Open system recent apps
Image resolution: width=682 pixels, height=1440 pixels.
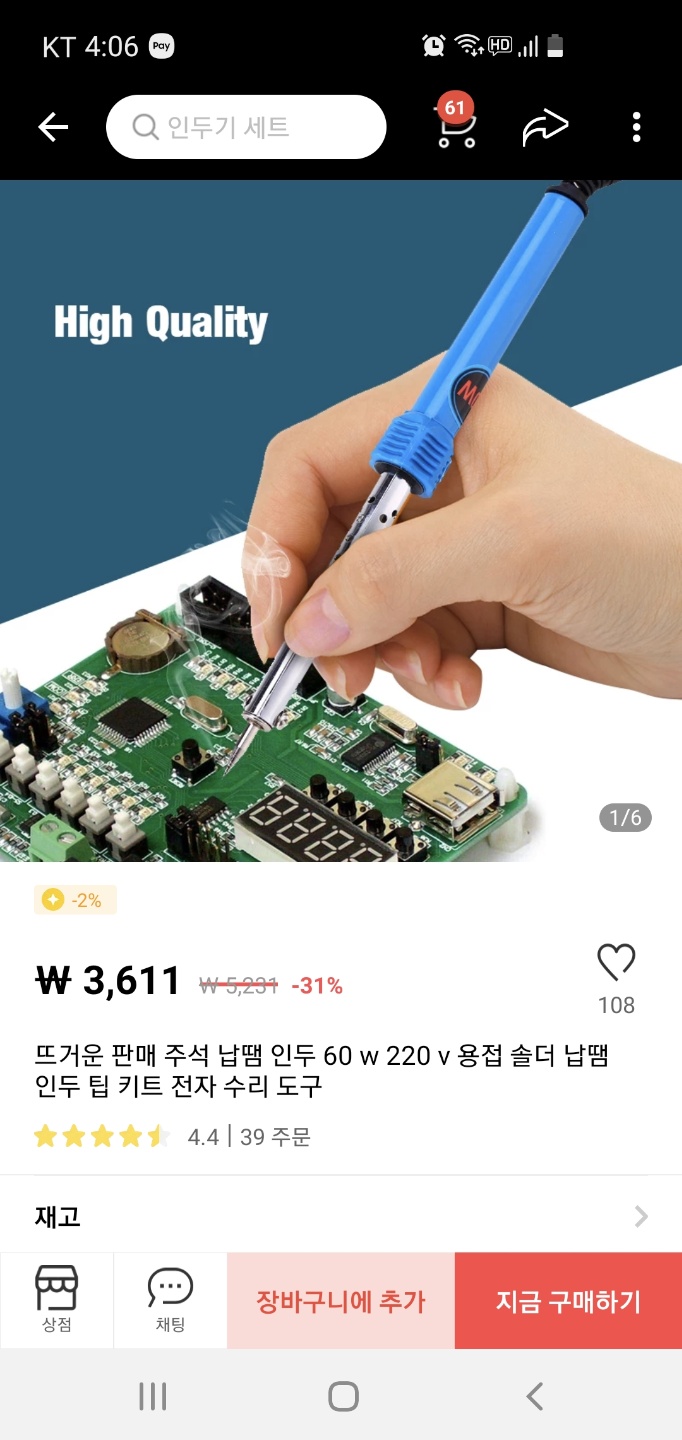click(x=152, y=1396)
